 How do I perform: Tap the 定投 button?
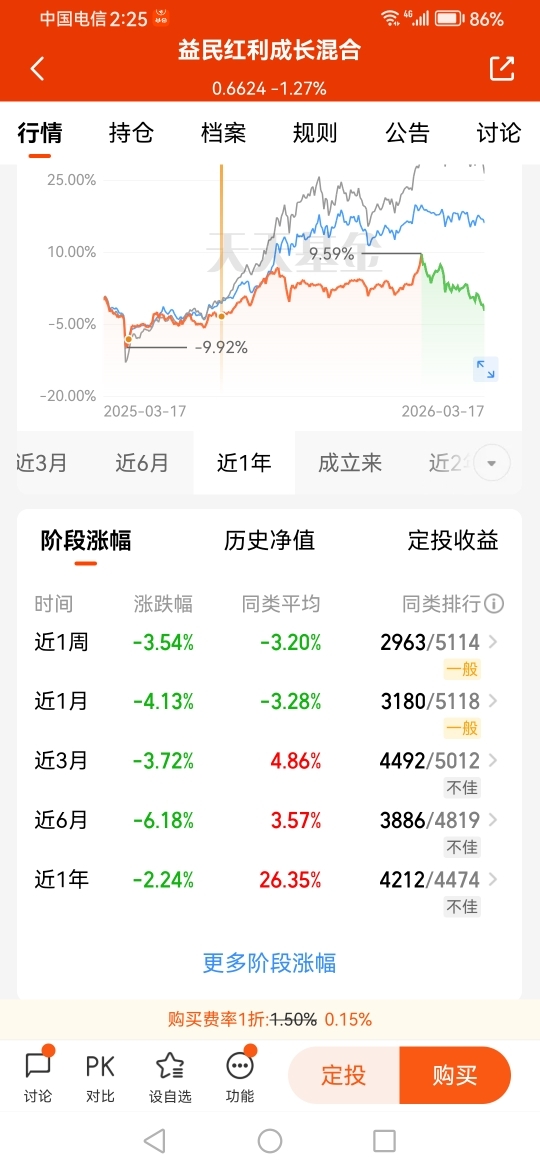coord(344,1075)
